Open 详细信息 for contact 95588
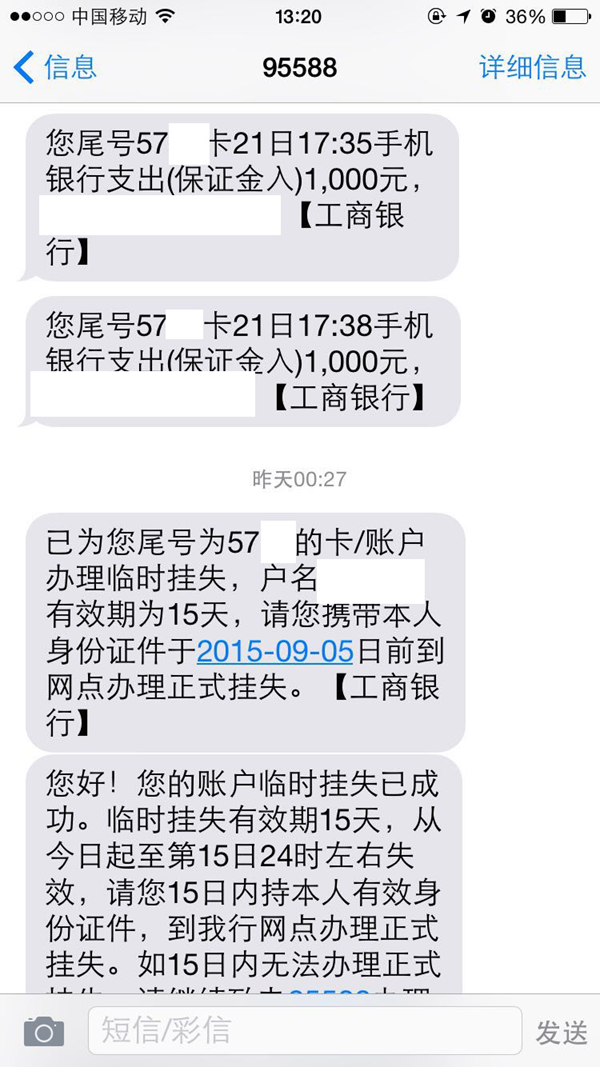 (531, 67)
